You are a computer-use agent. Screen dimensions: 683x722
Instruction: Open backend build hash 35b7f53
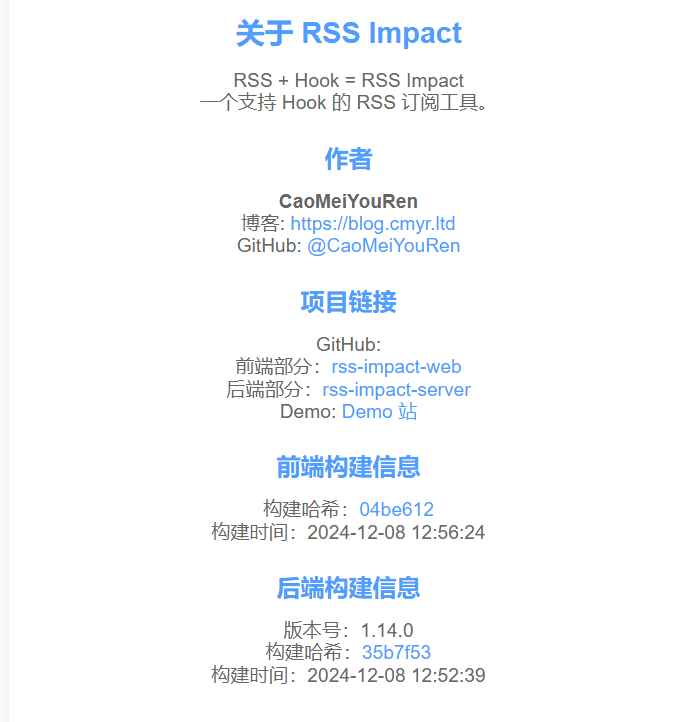[396, 653]
